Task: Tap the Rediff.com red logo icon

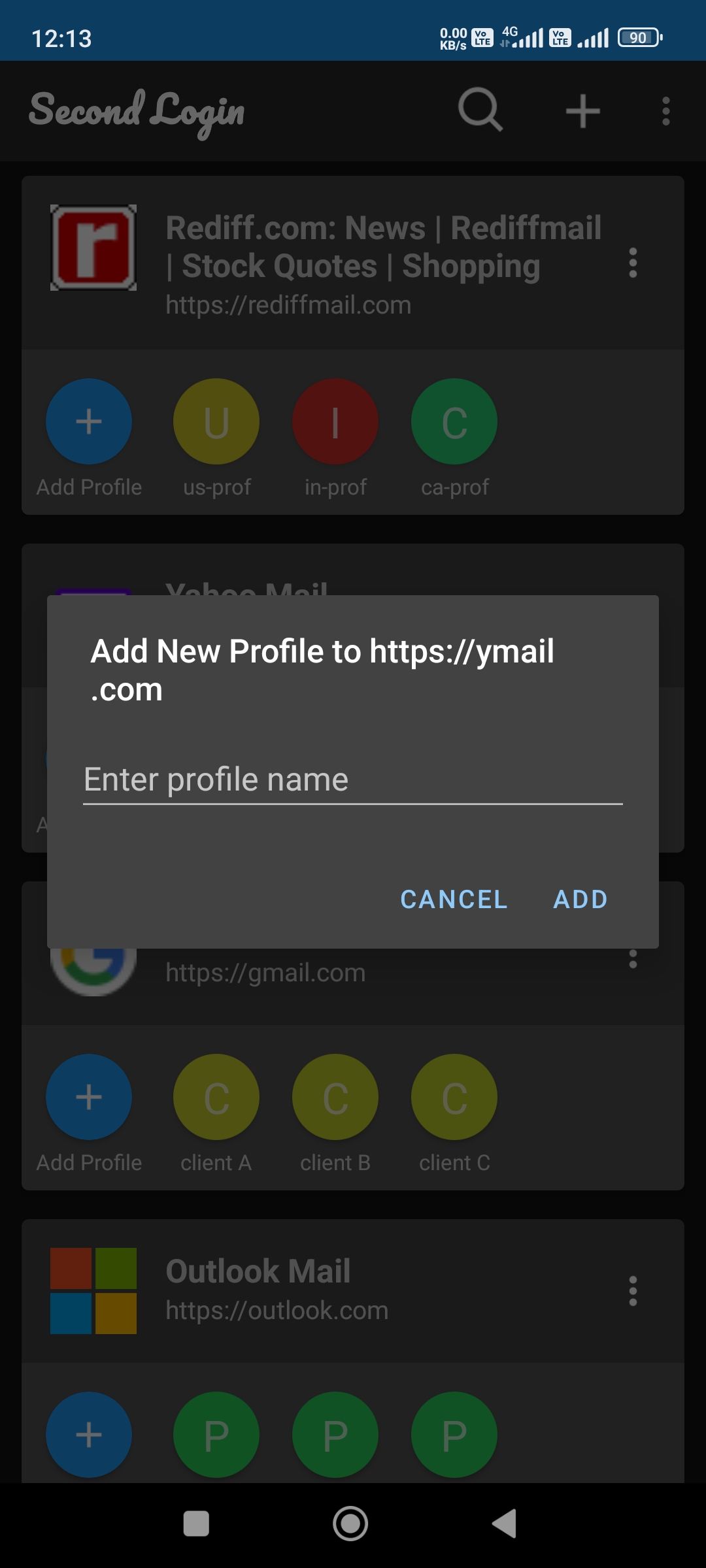Action: tap(92, 248)
